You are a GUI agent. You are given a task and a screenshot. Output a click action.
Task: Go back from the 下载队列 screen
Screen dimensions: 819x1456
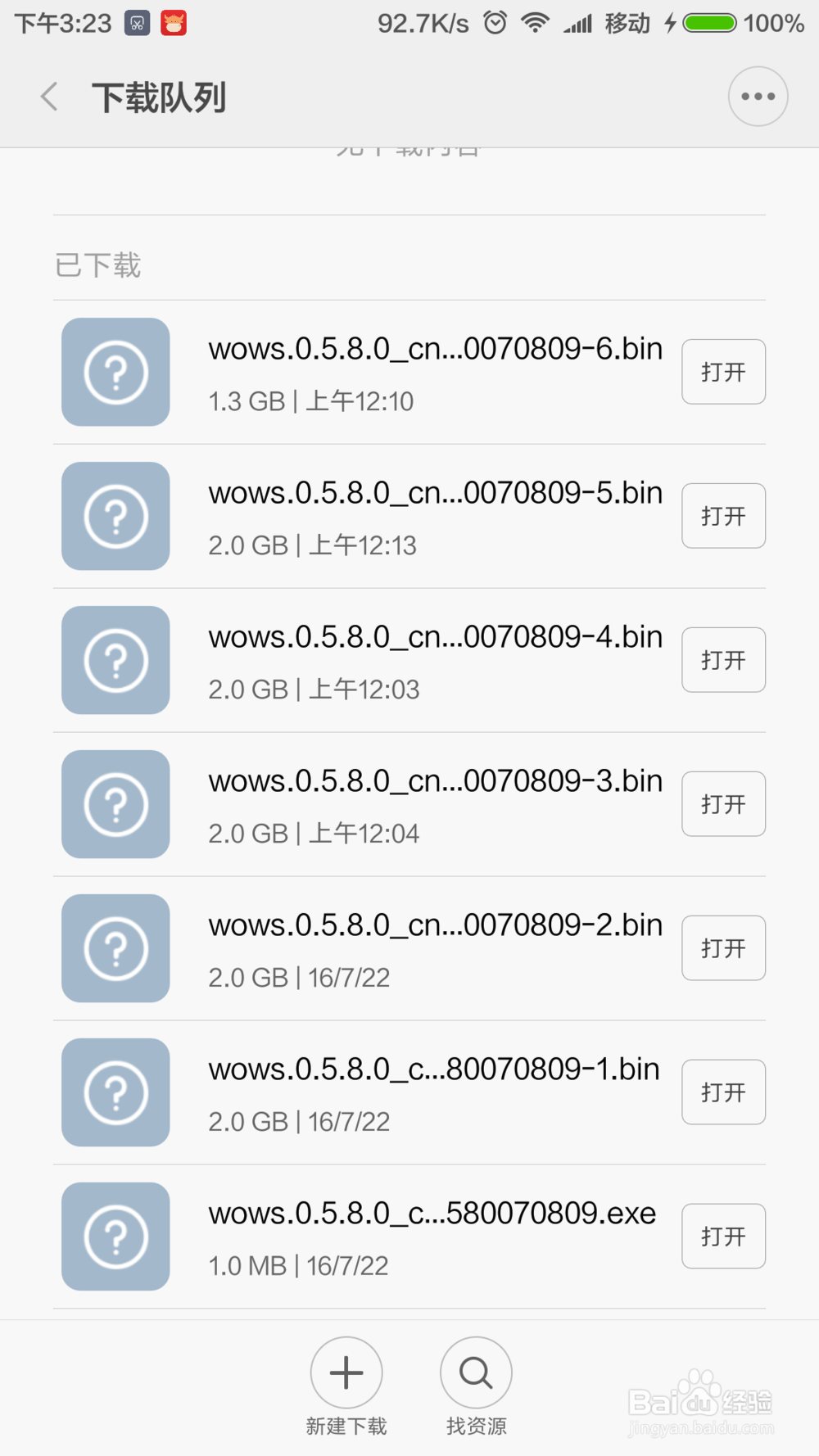(50, 97)
